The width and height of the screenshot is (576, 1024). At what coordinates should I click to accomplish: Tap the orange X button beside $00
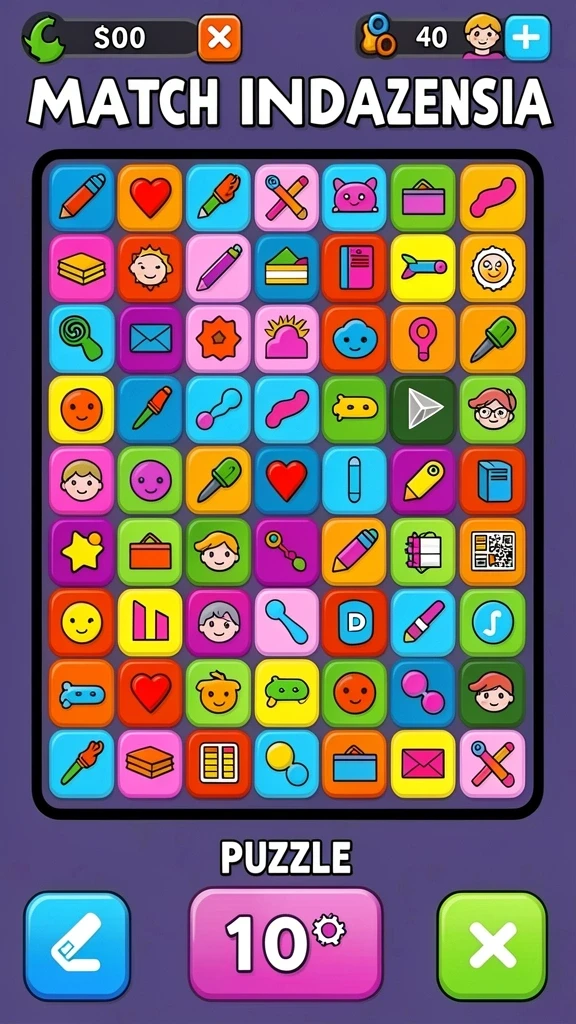219,38
